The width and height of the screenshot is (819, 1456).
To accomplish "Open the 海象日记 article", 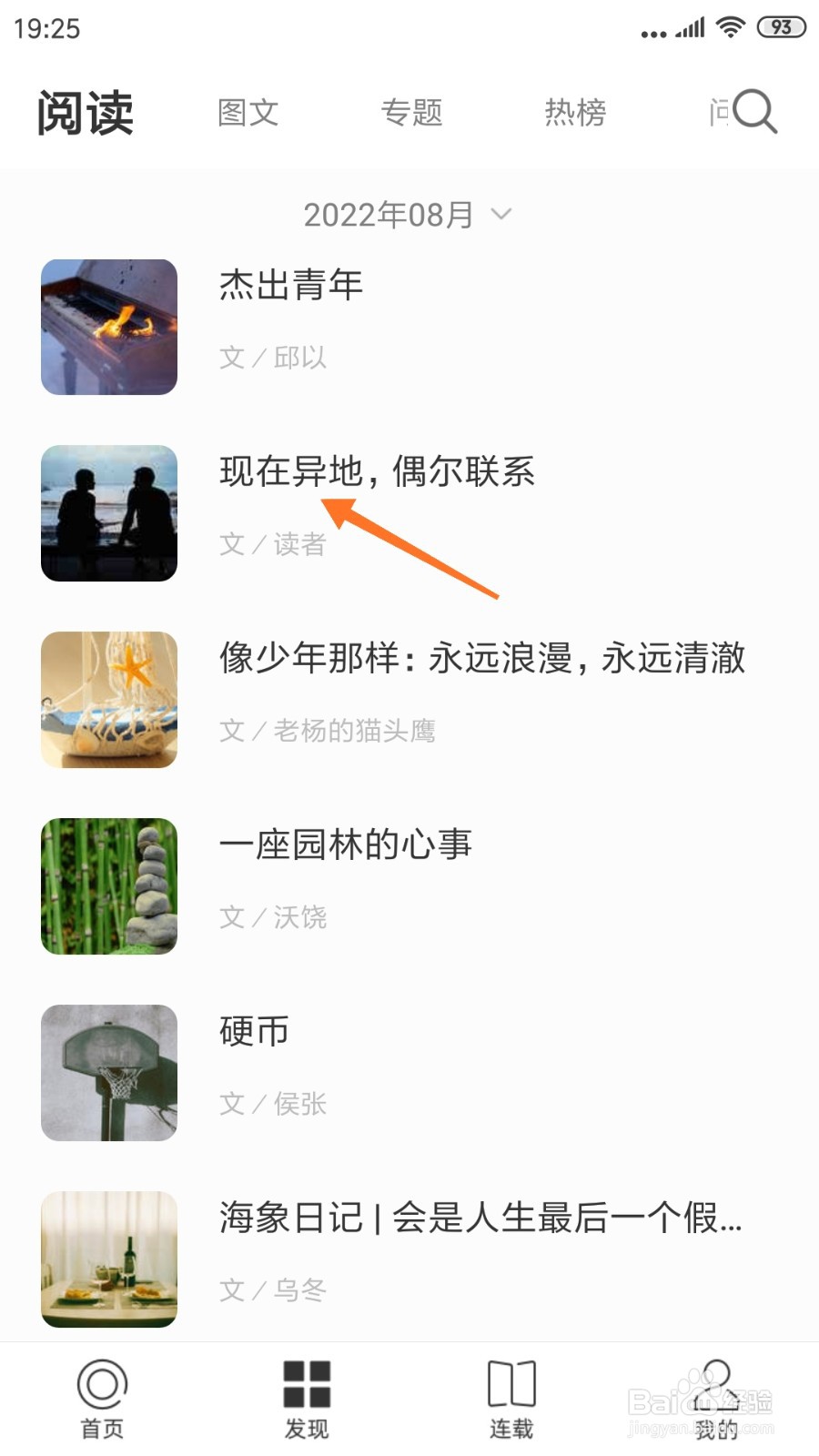I will [x=480, y=1218].
